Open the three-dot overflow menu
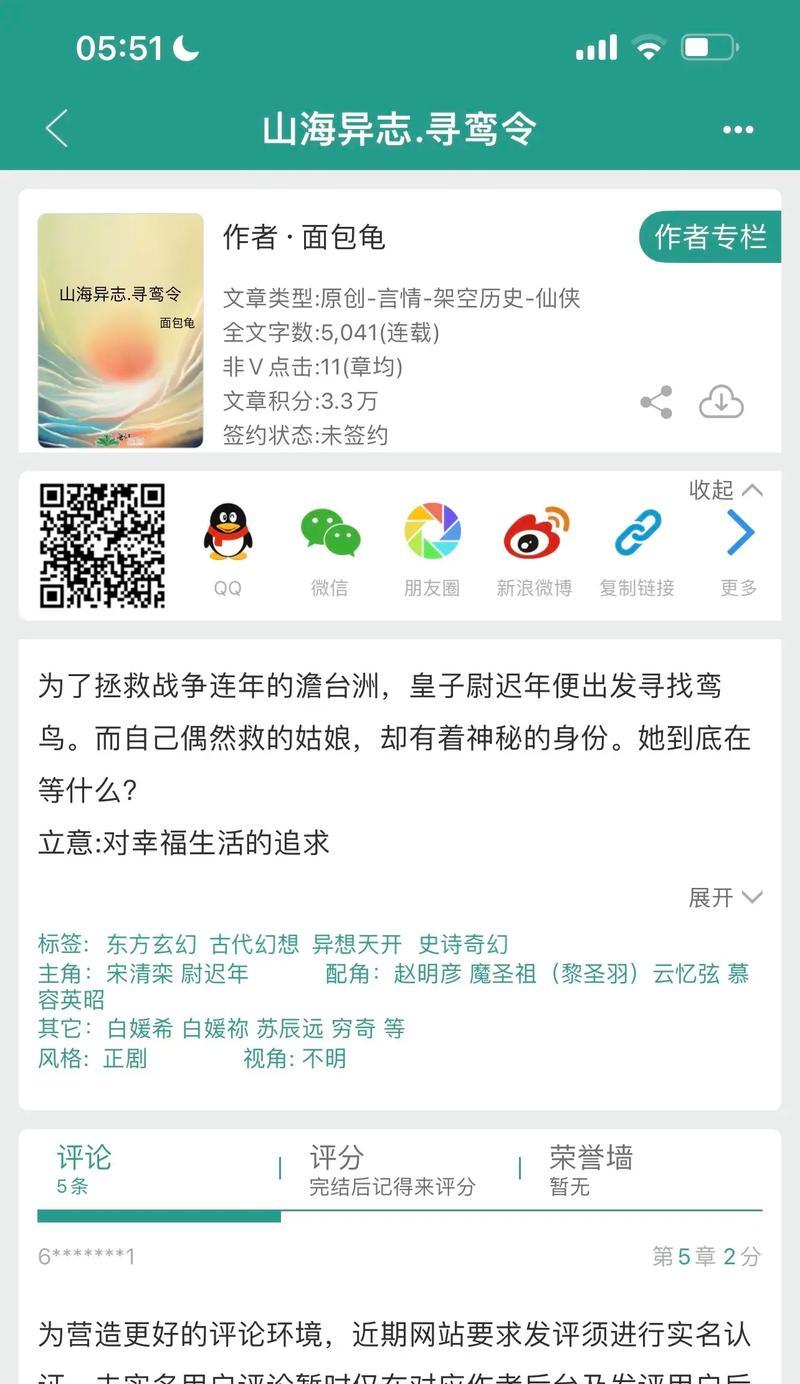The width and height of the screenshot is (800, 1384). point(738,130)
